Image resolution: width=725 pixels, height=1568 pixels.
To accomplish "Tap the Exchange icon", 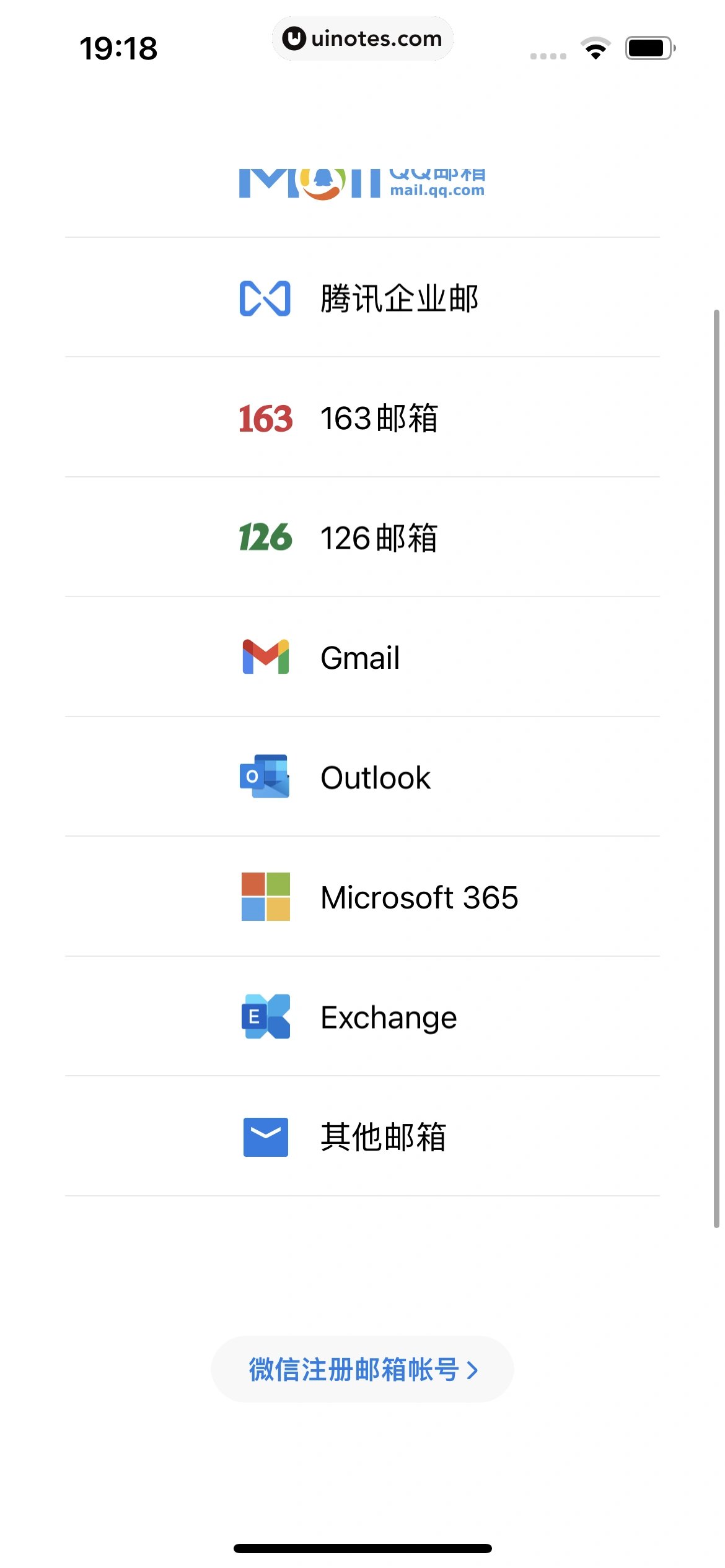I will [266, 1017].
